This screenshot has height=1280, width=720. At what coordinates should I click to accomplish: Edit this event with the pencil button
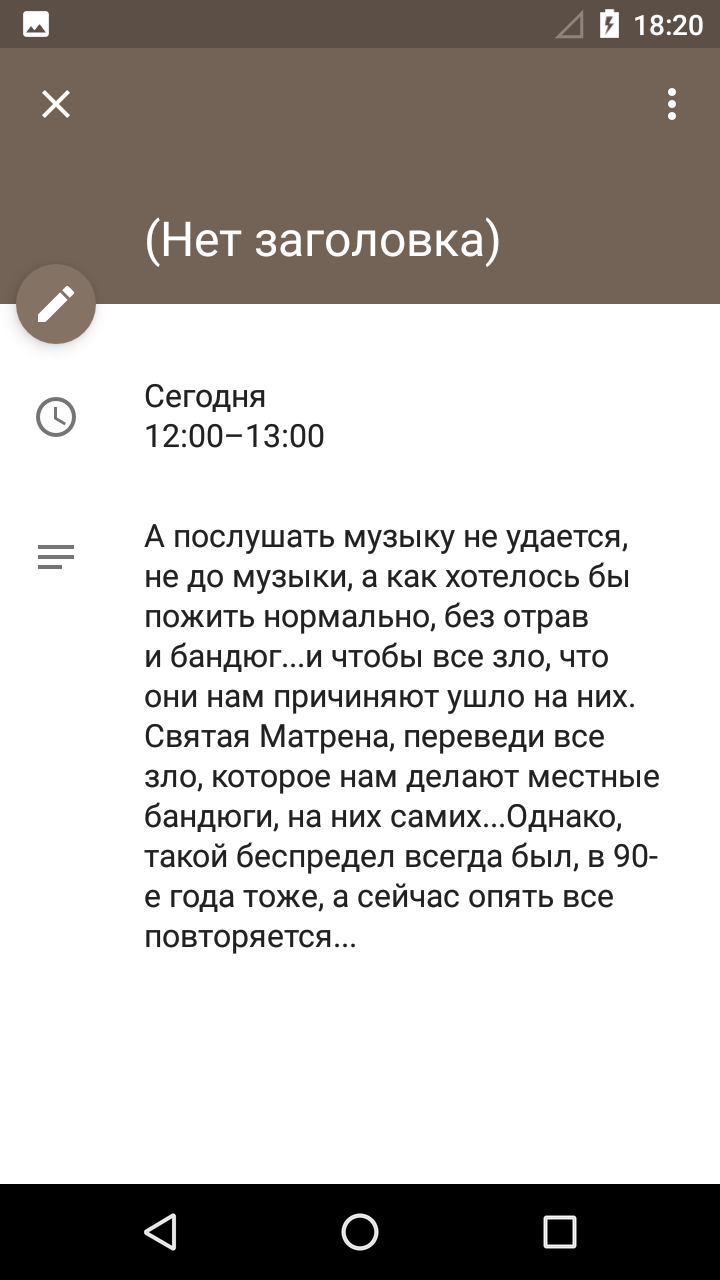tap(56, 304)
